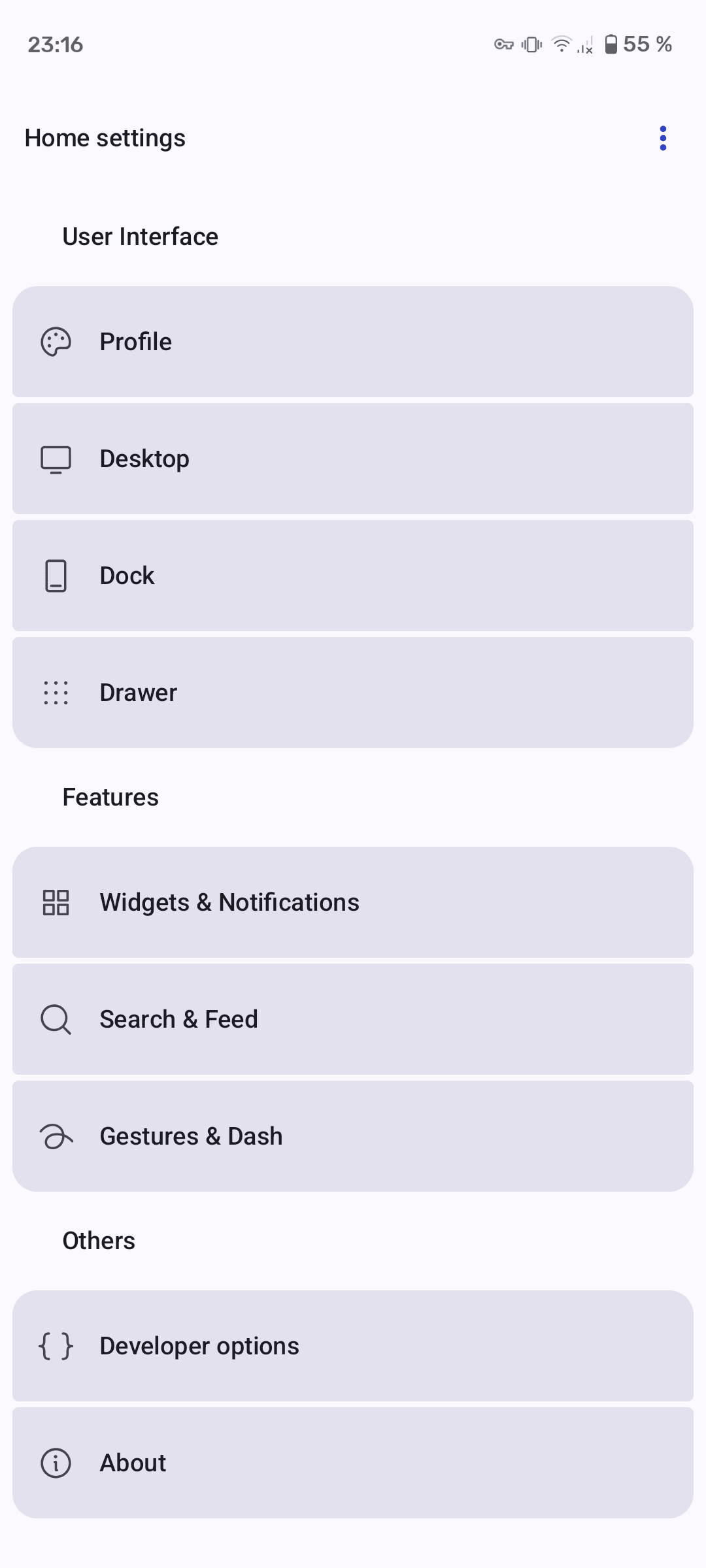Tap Search & Feed settings

pos(353,1019)
